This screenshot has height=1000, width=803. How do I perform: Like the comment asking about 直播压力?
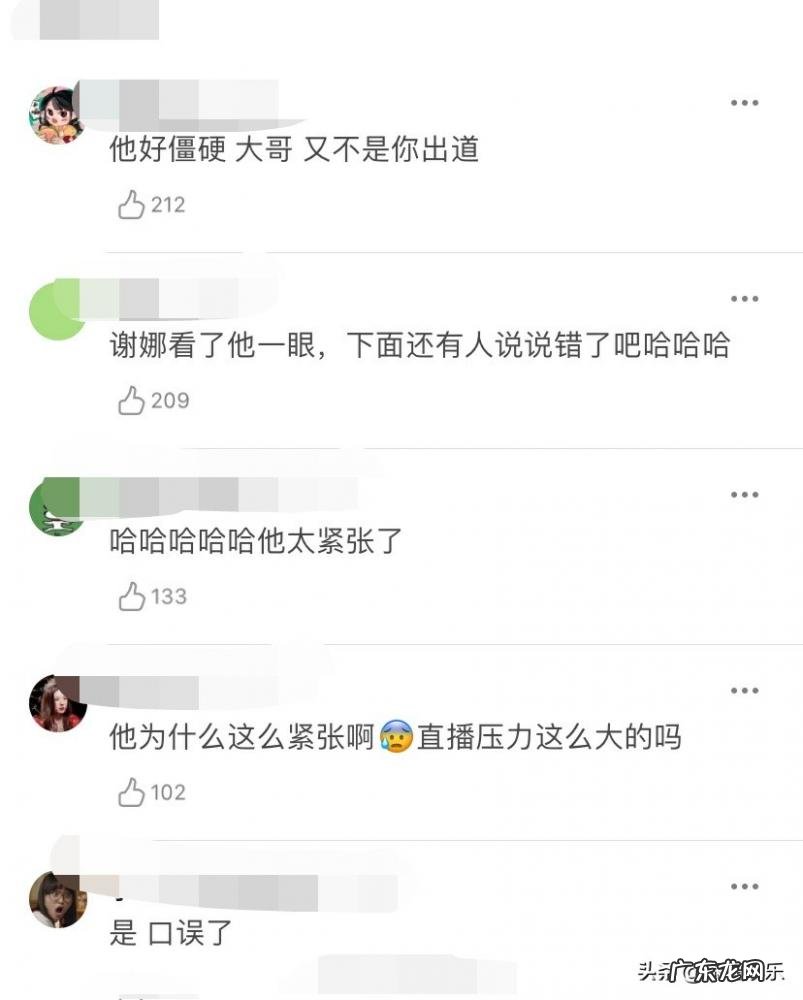pyautogui.click(x=129, y=791)
